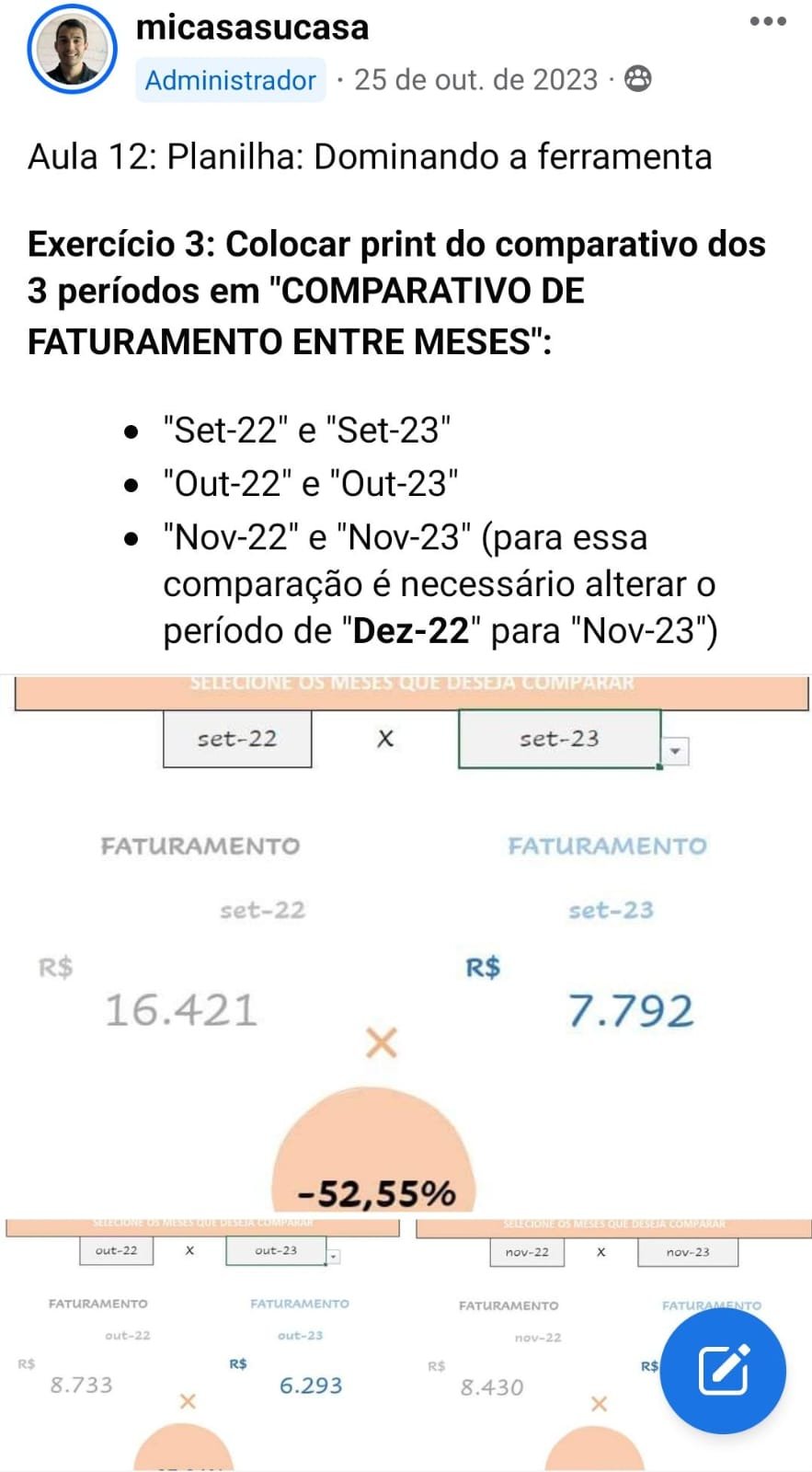
Task: Open the nov-22 versus nov-23 image
Action: (612, 1343)
